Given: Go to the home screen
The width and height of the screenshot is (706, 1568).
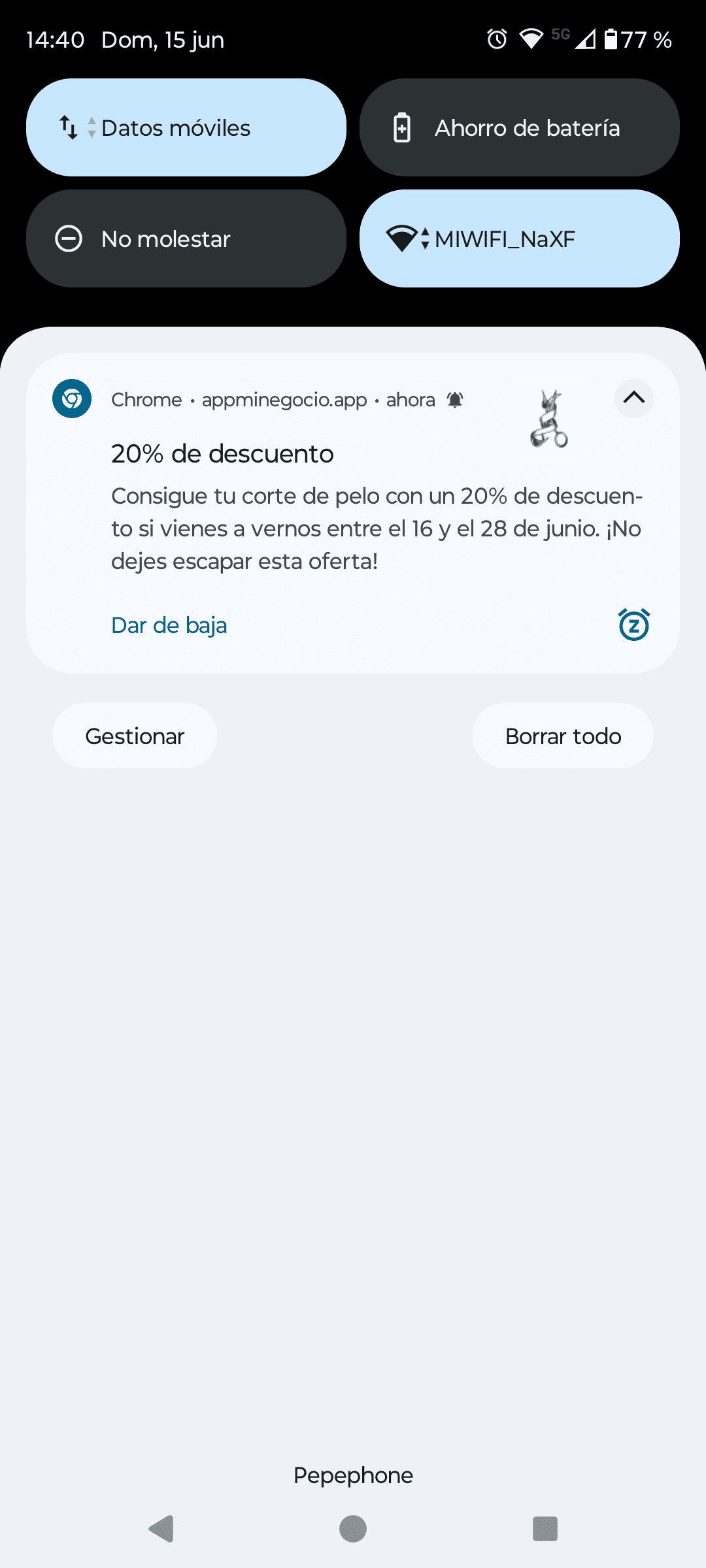Looking at the screenshot, I should [x=353, y=1529].
